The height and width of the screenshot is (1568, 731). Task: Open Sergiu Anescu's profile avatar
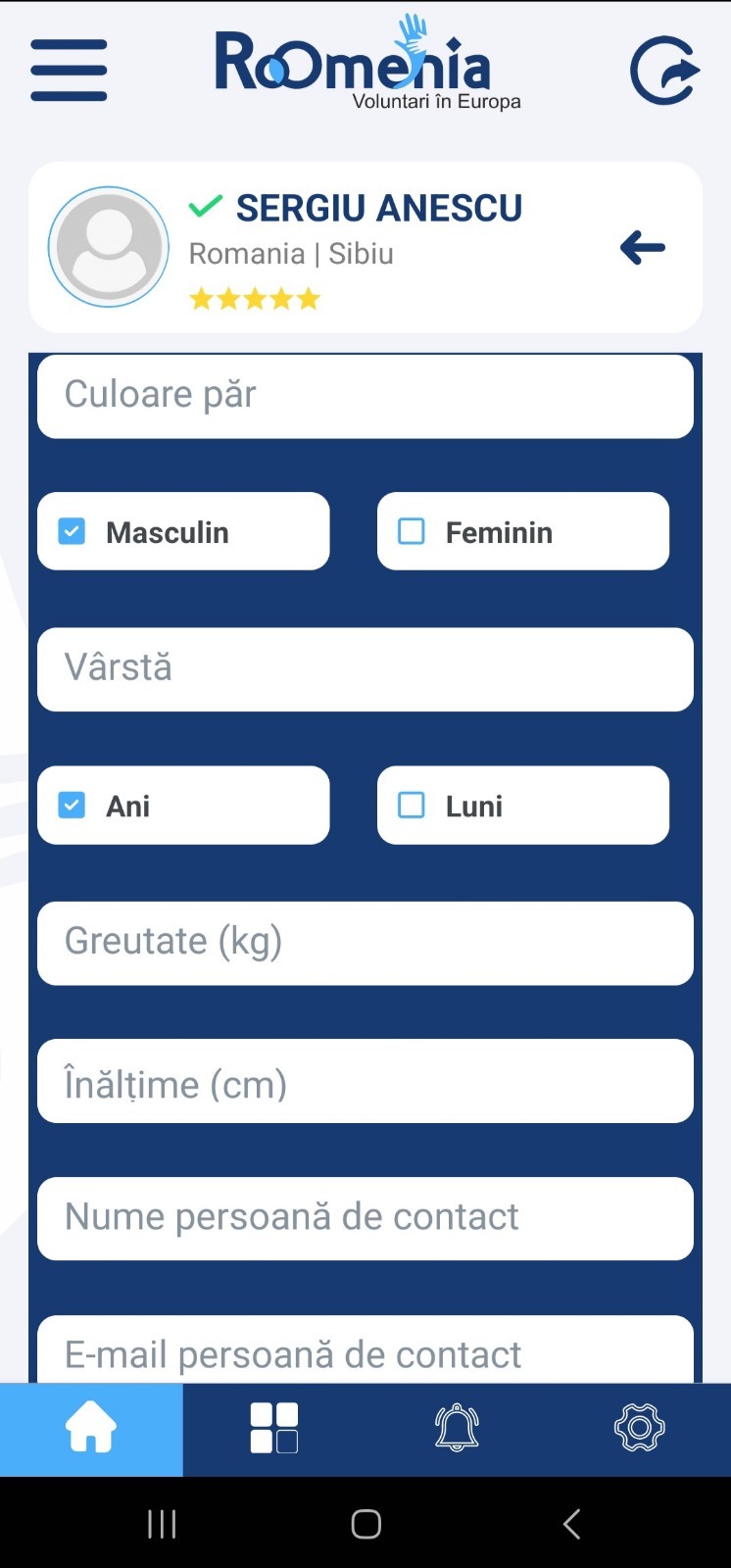[x=109, y=247]
